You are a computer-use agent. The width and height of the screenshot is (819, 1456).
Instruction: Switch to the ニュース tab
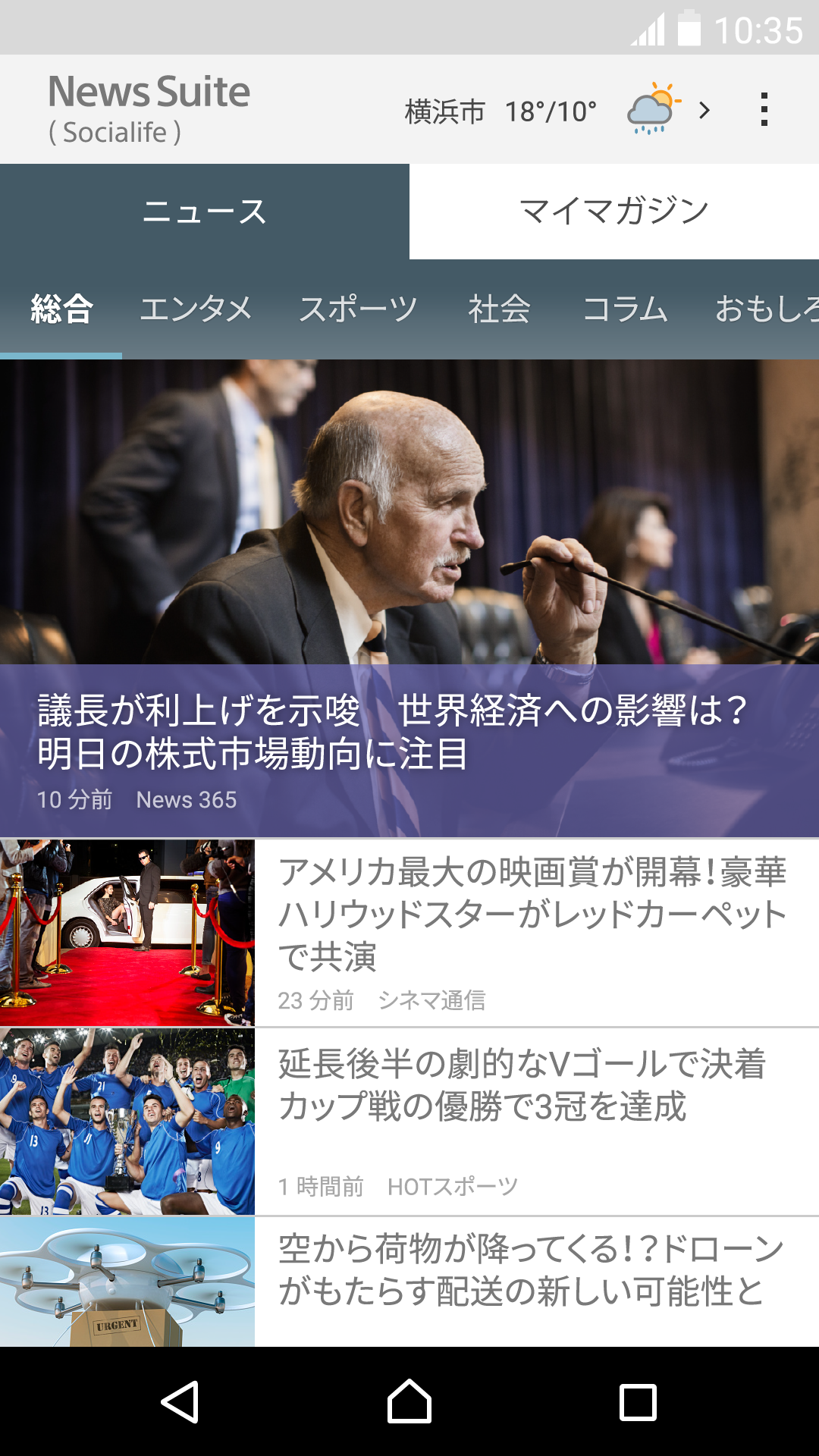pos(205,212)
